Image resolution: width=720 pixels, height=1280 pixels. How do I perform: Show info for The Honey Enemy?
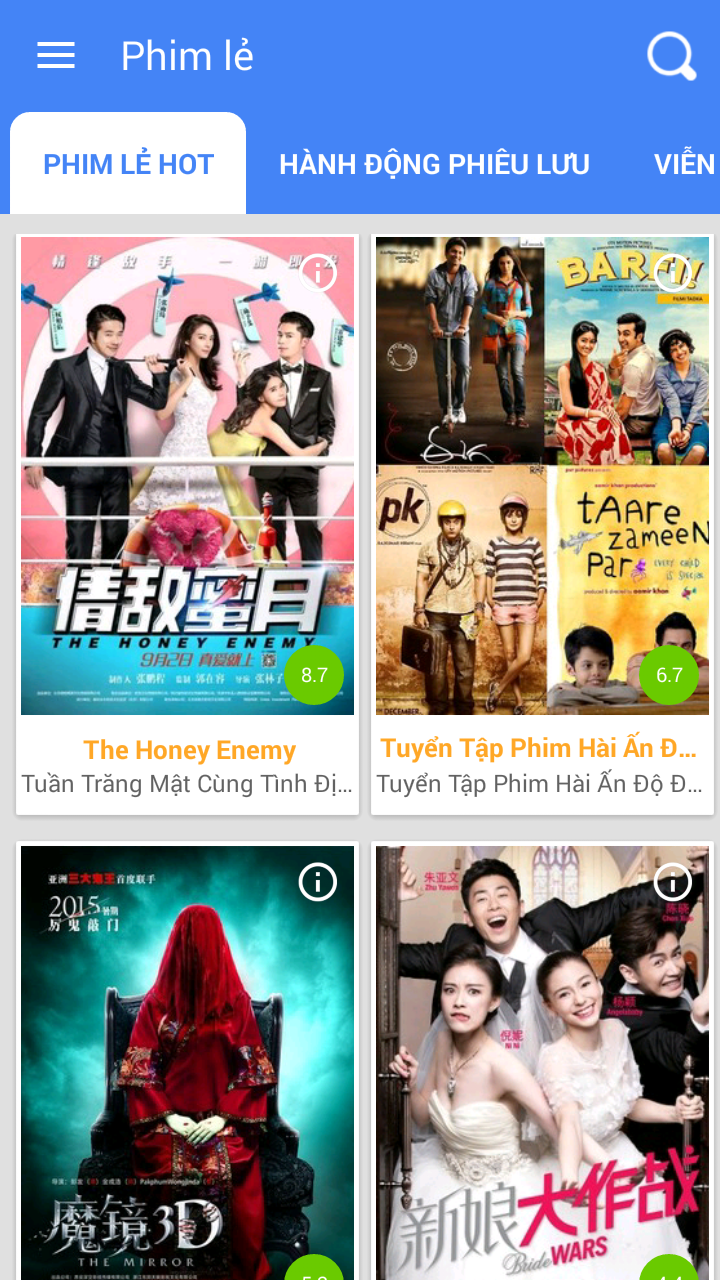[x=318, y=272]
